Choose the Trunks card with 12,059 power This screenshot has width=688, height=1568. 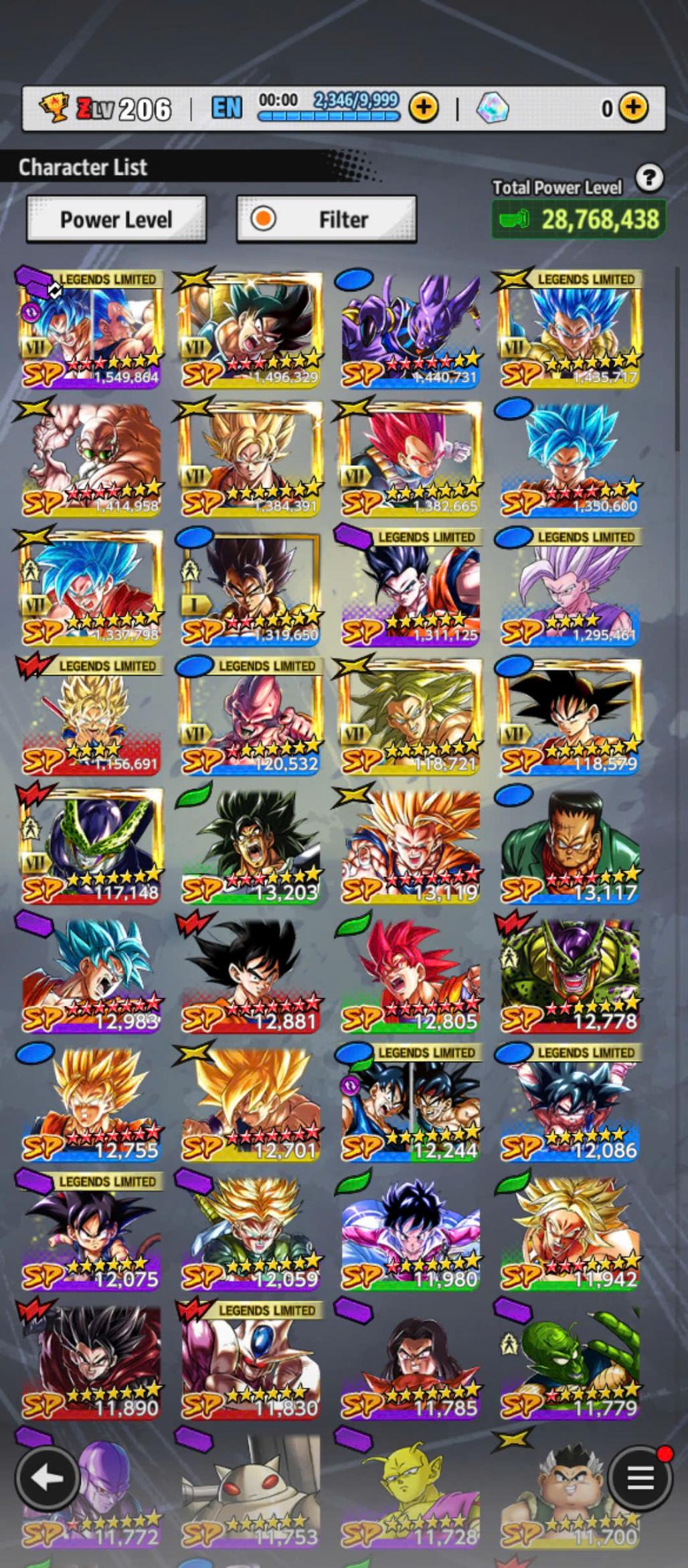(x=250, y=1231)
